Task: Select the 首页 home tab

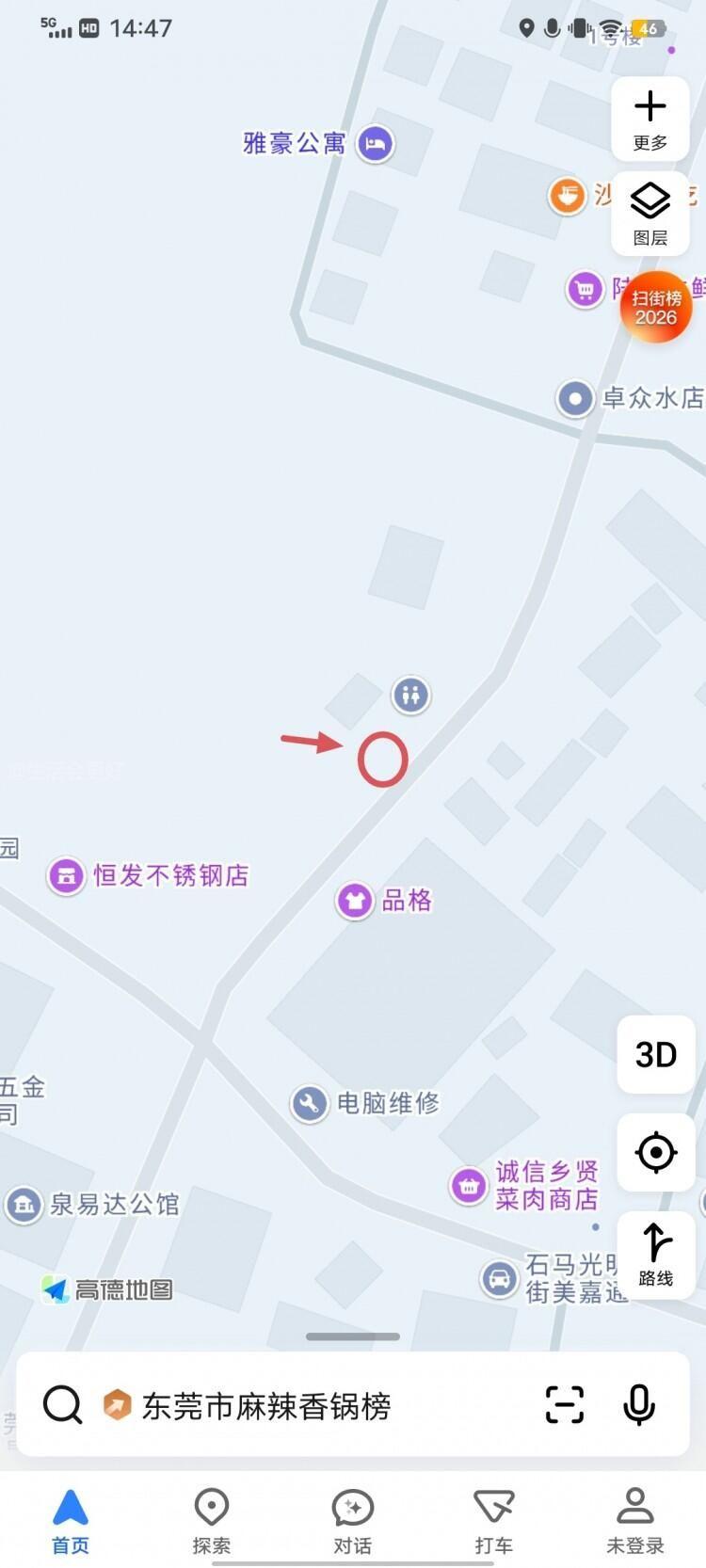Action: click(71, 1520)
